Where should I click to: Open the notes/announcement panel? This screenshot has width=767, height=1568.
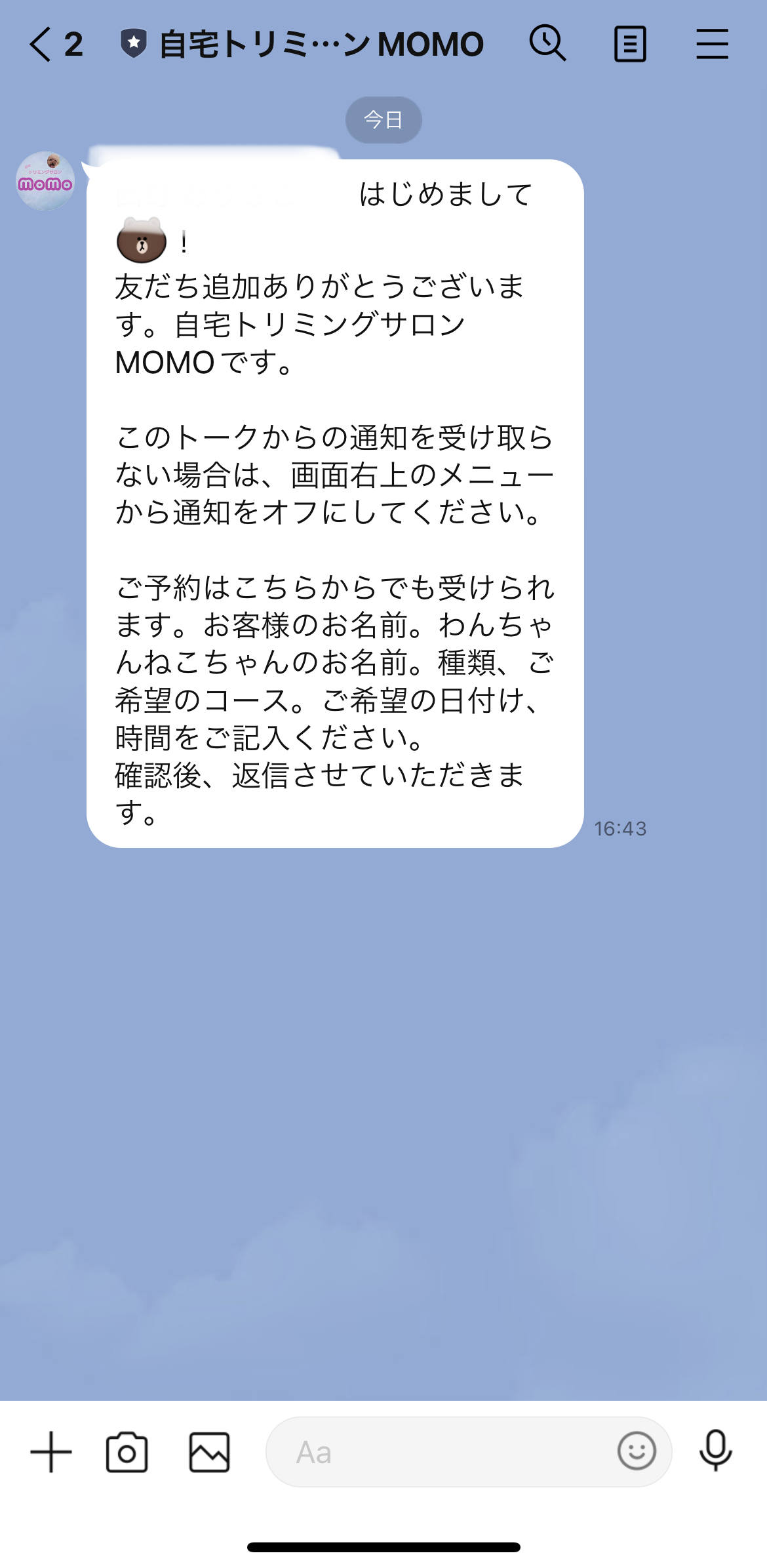click(630, 43)
